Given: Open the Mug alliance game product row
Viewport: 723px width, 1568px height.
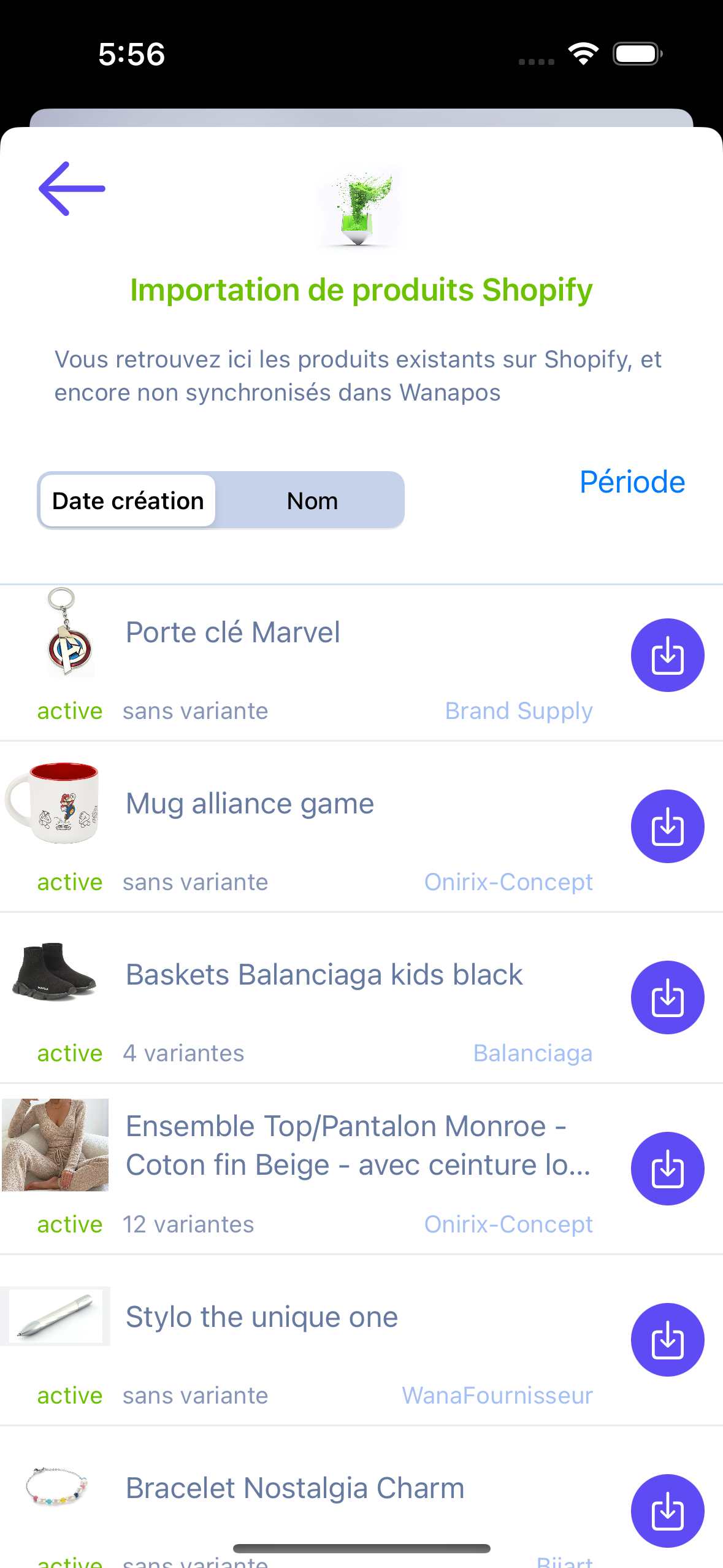Looking at the screenshot, I should (x=250, y=803).
